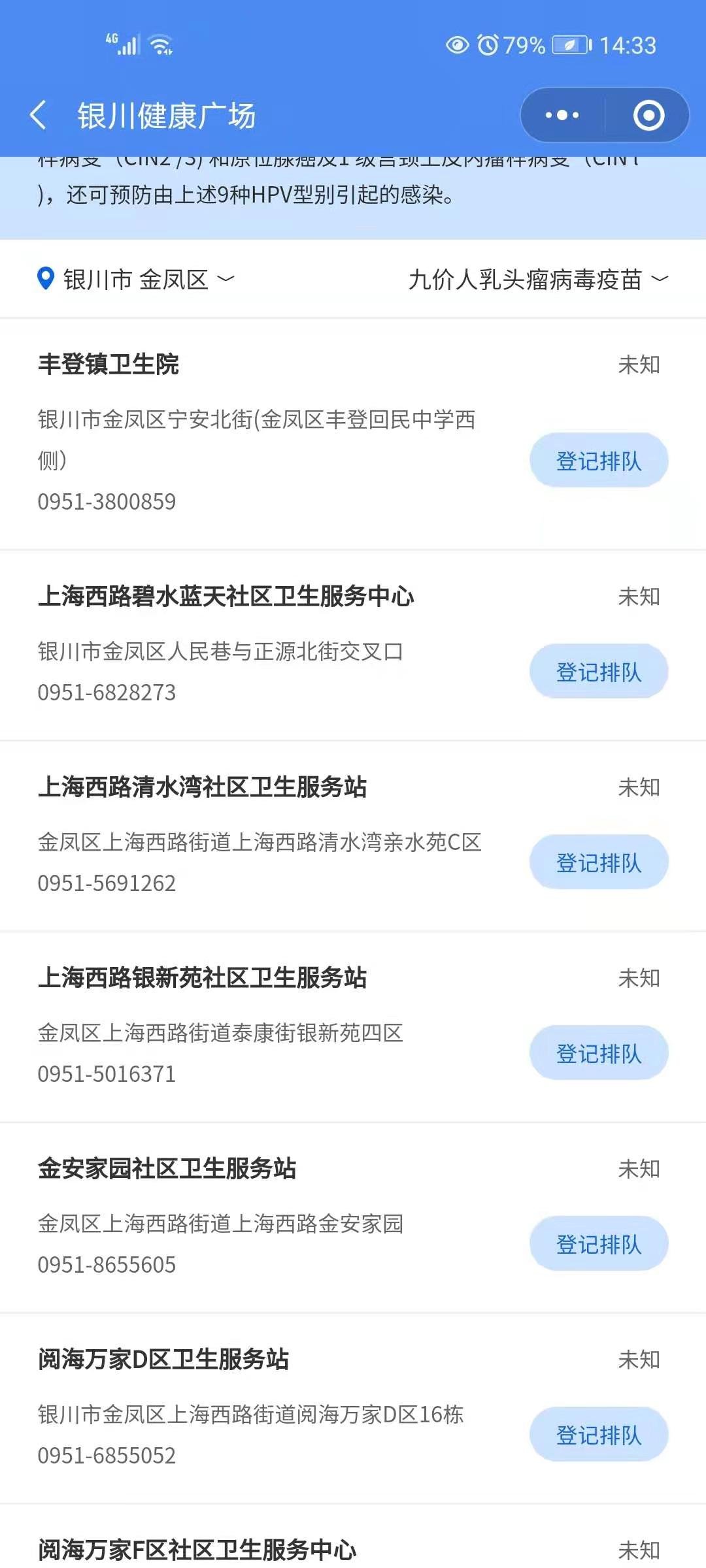706x1568 pixels.
Task: Open the 九价人乳头瘤病毒疫苗 vaccine selector
Action: [x=537, y=280]
